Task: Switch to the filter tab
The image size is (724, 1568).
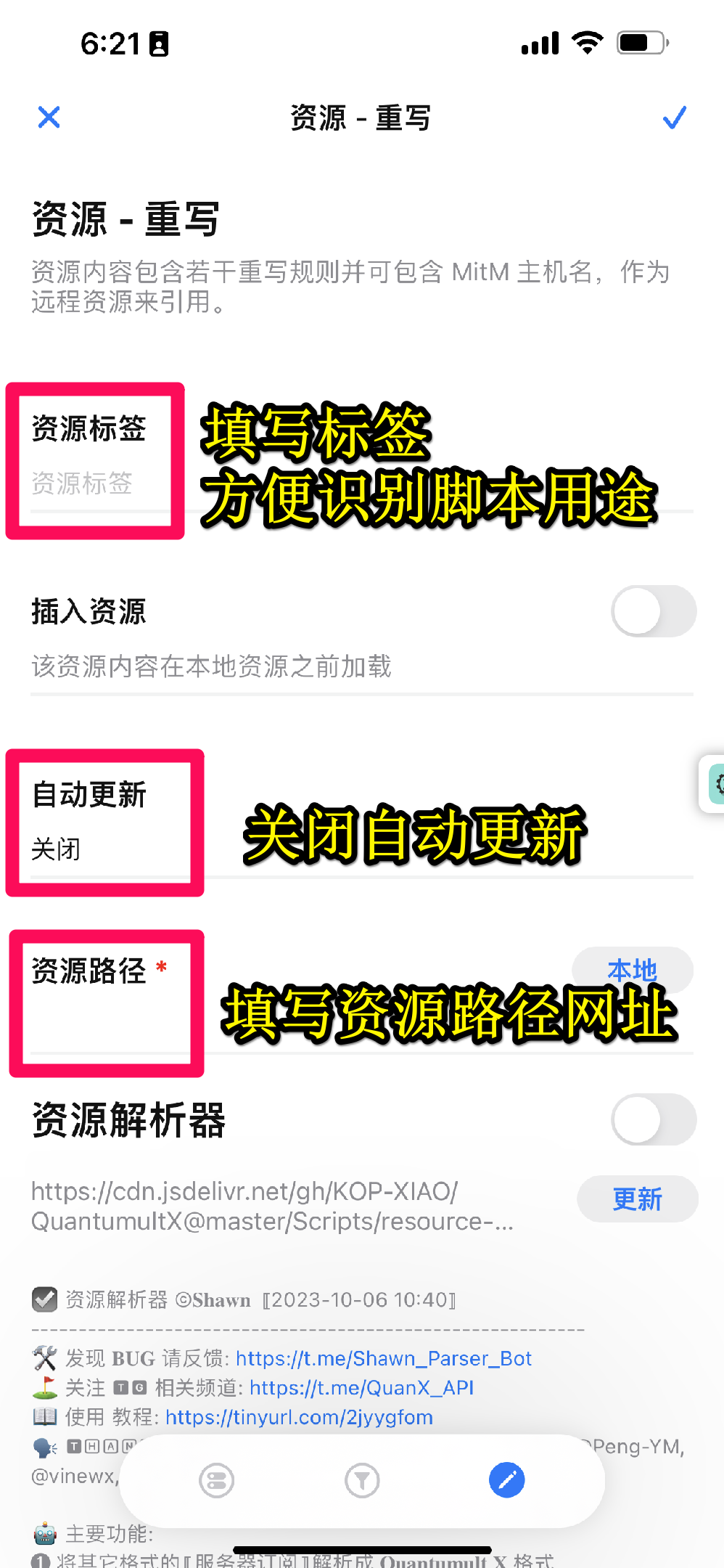Action: [362, 1480]
